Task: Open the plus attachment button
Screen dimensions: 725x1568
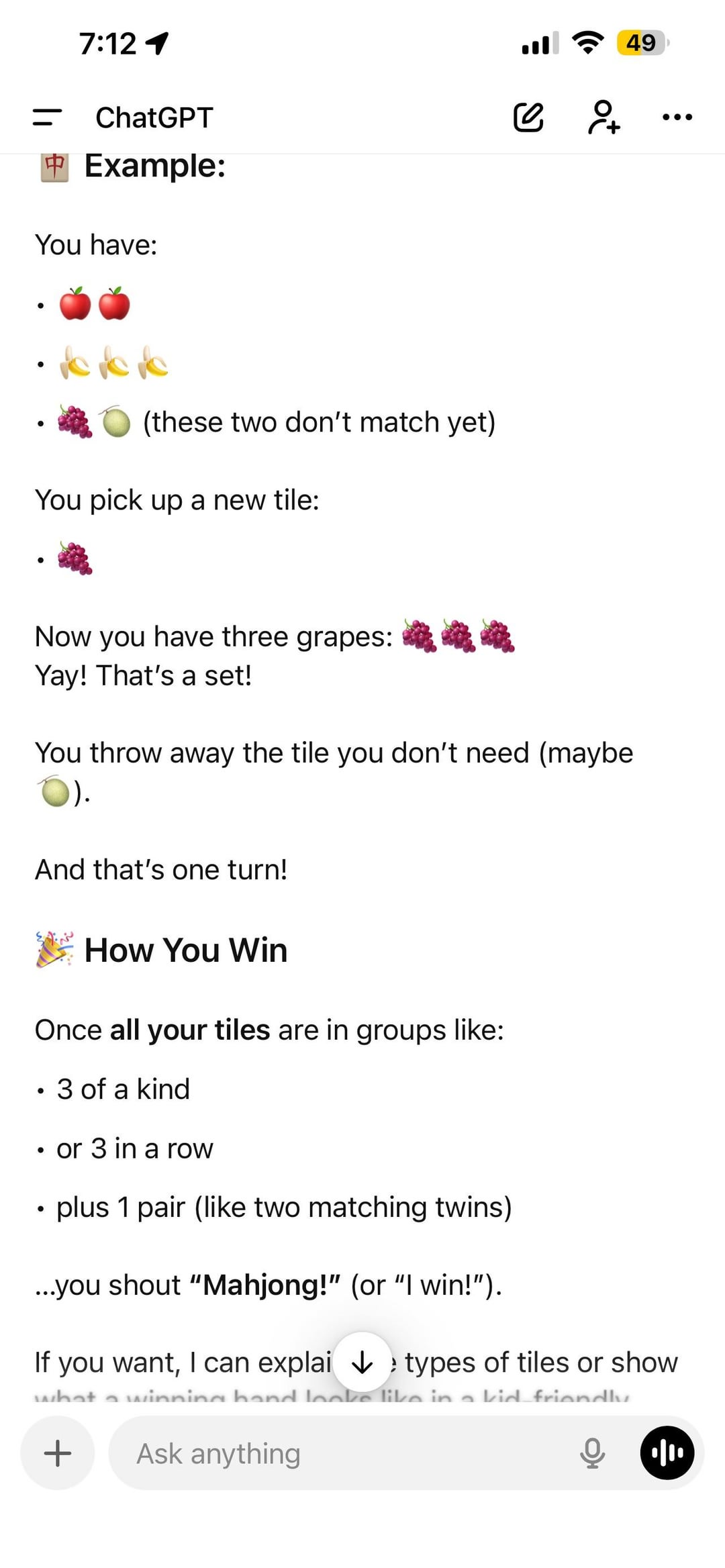Action: pyautogui.click(x=58, y=1453)
